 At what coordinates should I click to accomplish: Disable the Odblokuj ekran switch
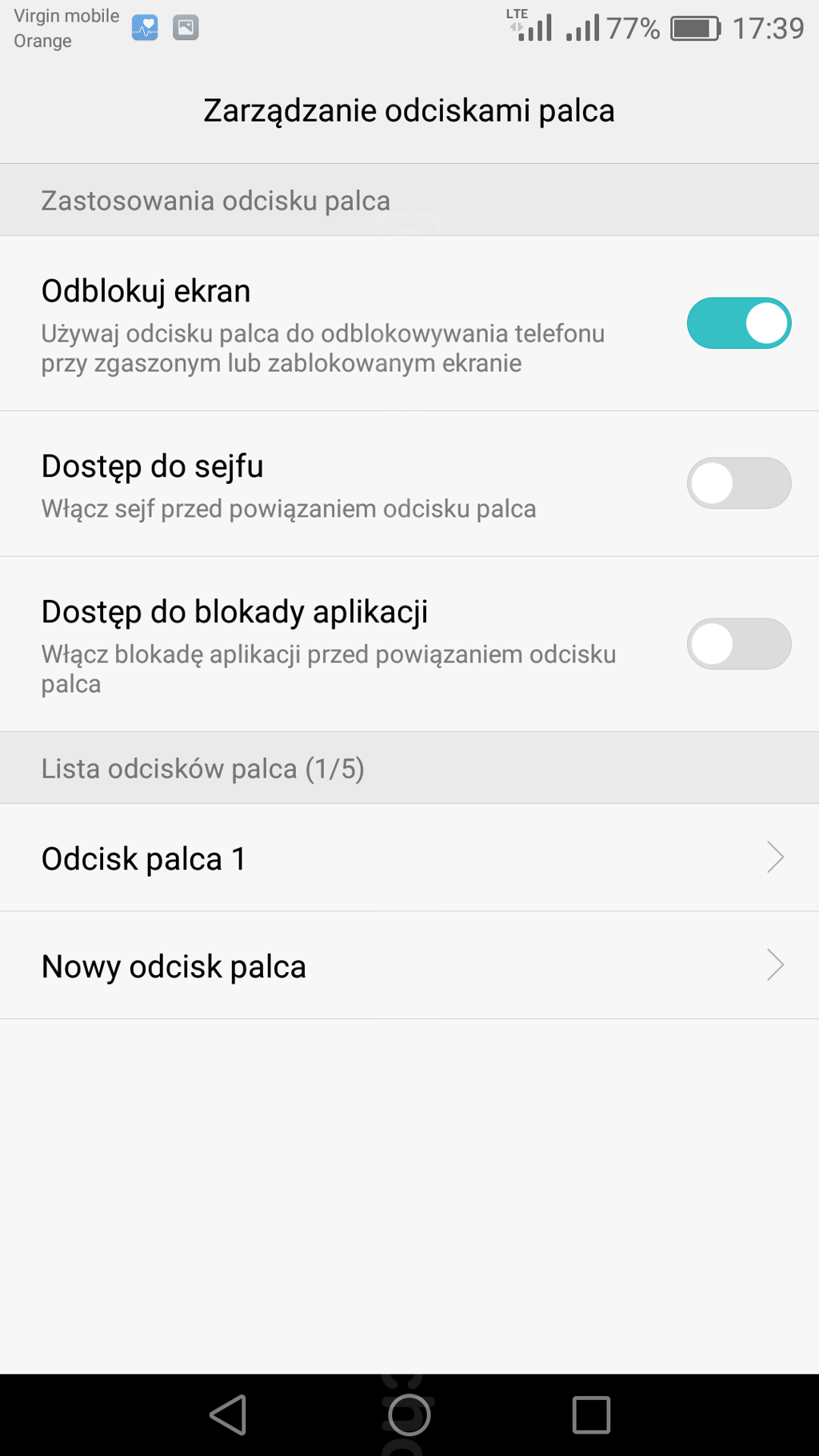click(738, 323)
